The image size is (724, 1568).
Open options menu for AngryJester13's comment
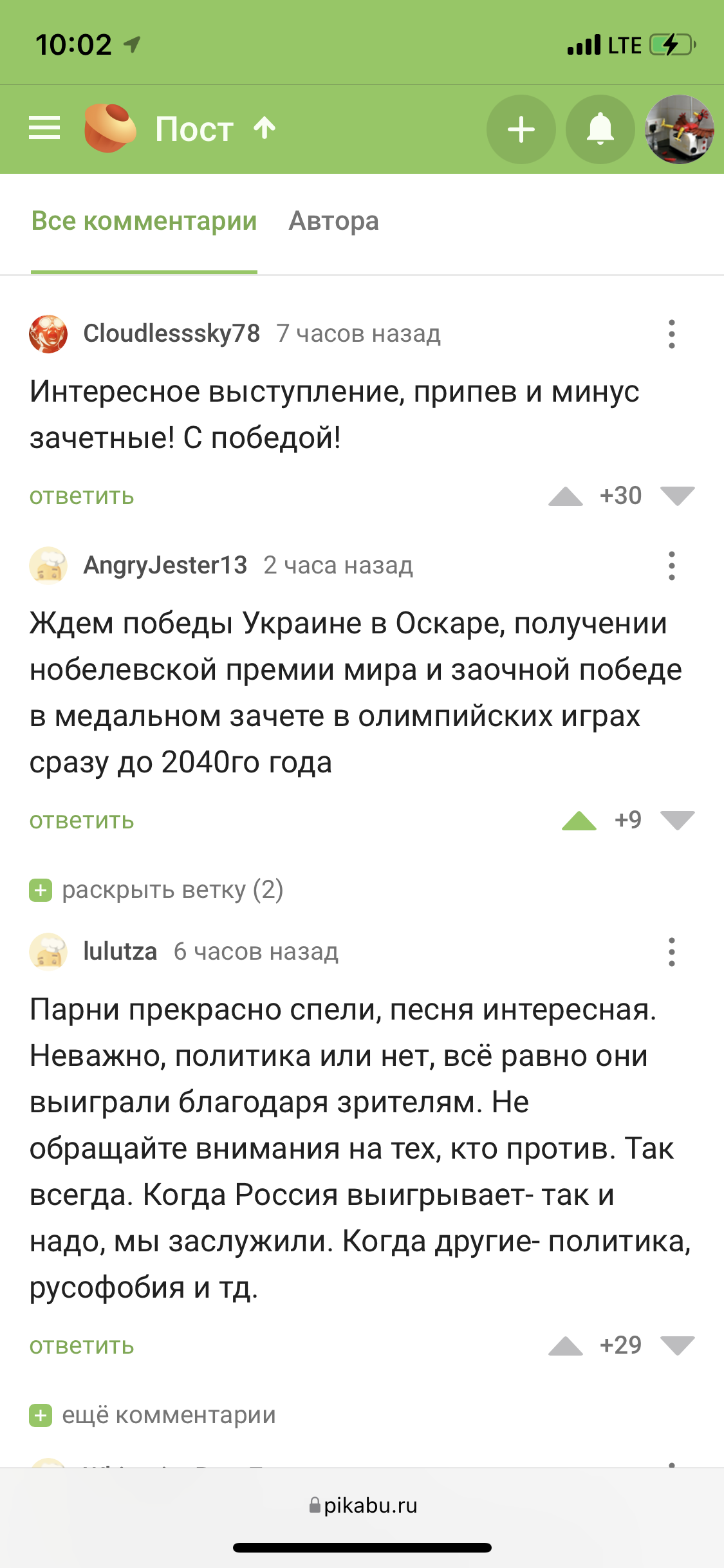671,566
